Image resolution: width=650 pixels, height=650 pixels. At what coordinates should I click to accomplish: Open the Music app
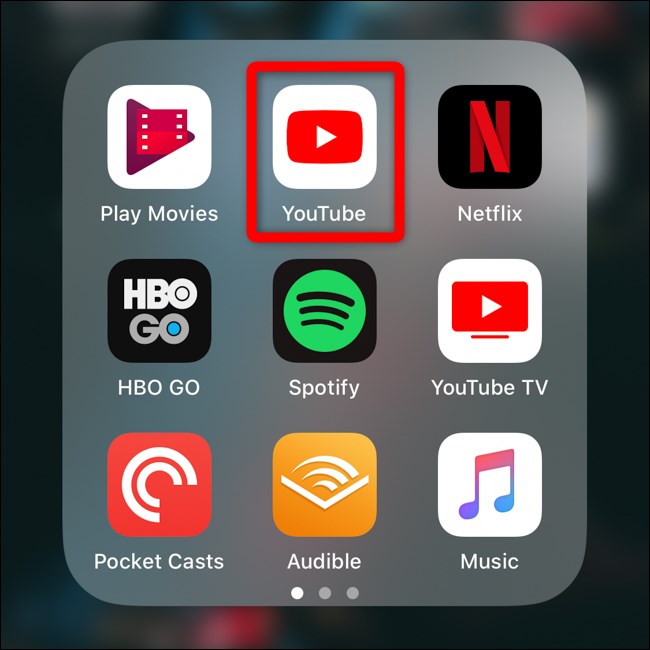click(490, 485)
